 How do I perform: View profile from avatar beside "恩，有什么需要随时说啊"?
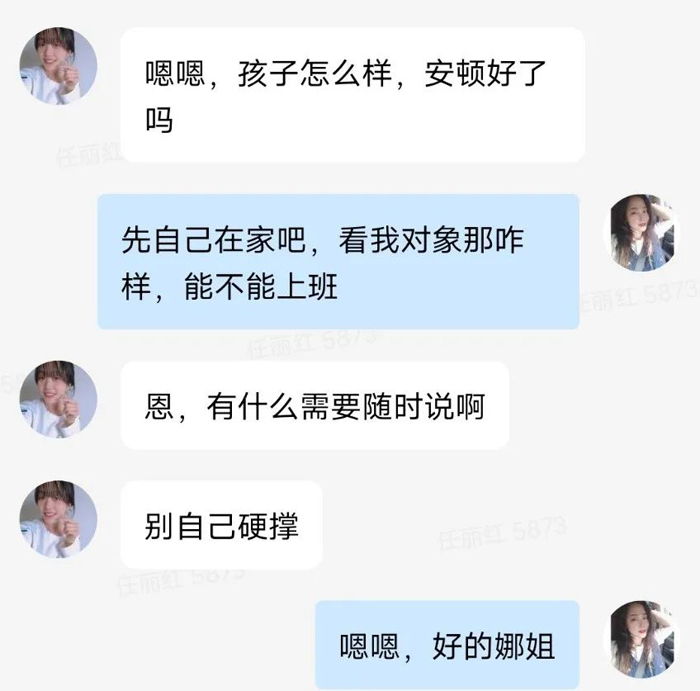pyautogui.click(x=58, y=399)
